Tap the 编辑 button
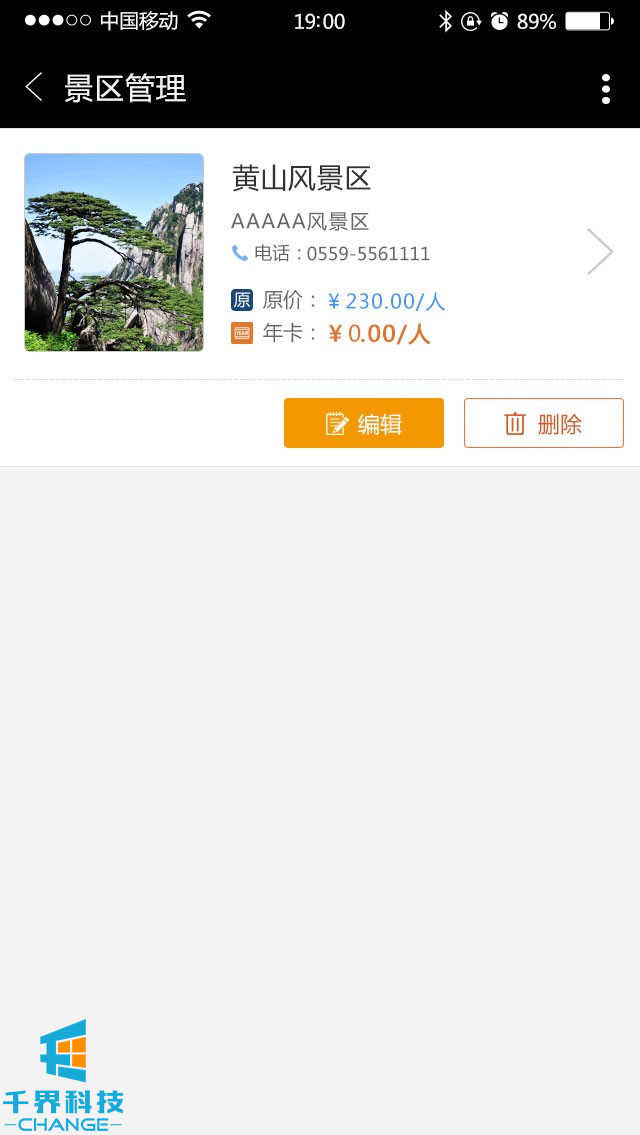 pos(364,423)
